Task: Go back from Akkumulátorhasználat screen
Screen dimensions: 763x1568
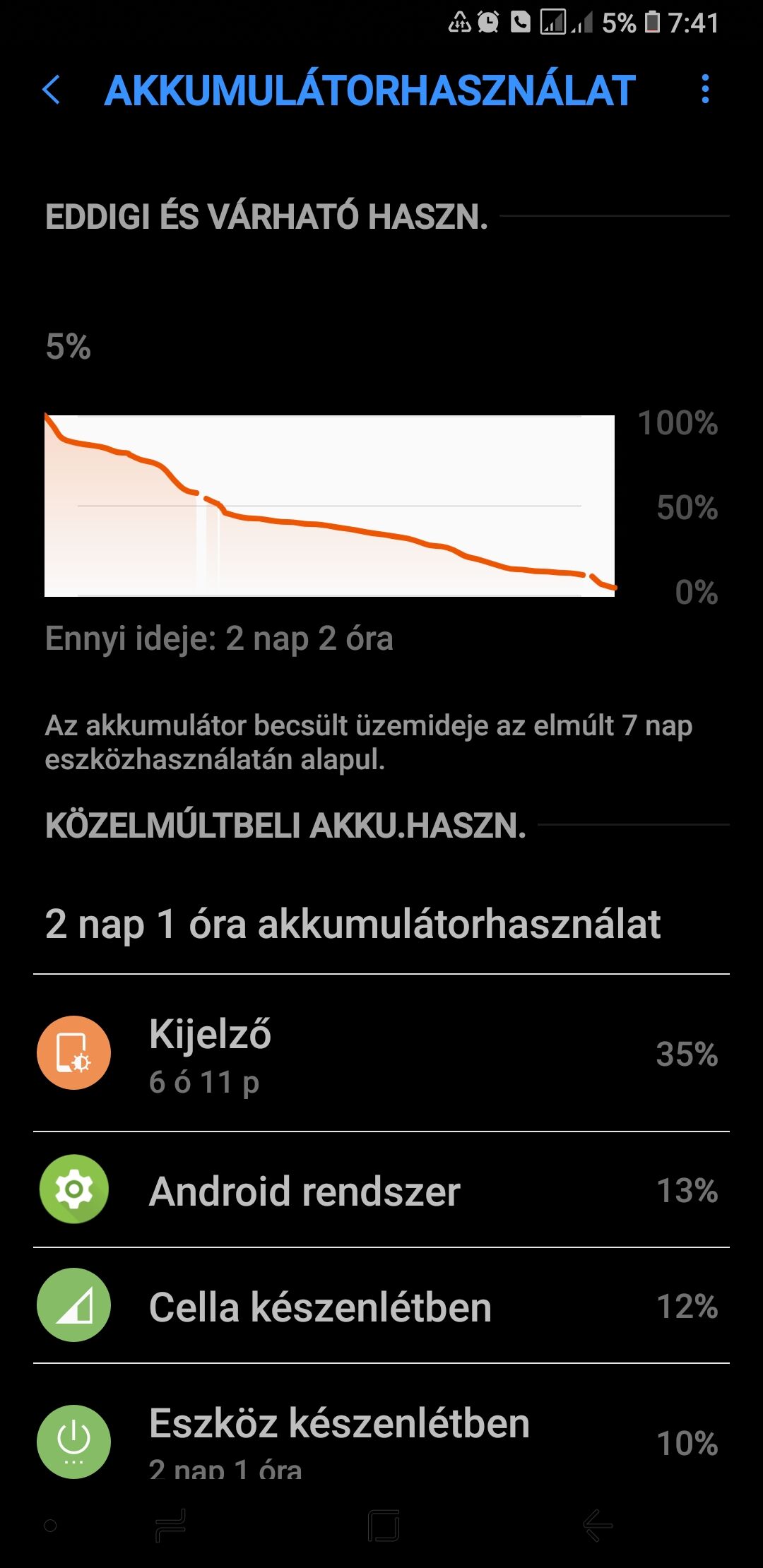Action: point(52,90)
